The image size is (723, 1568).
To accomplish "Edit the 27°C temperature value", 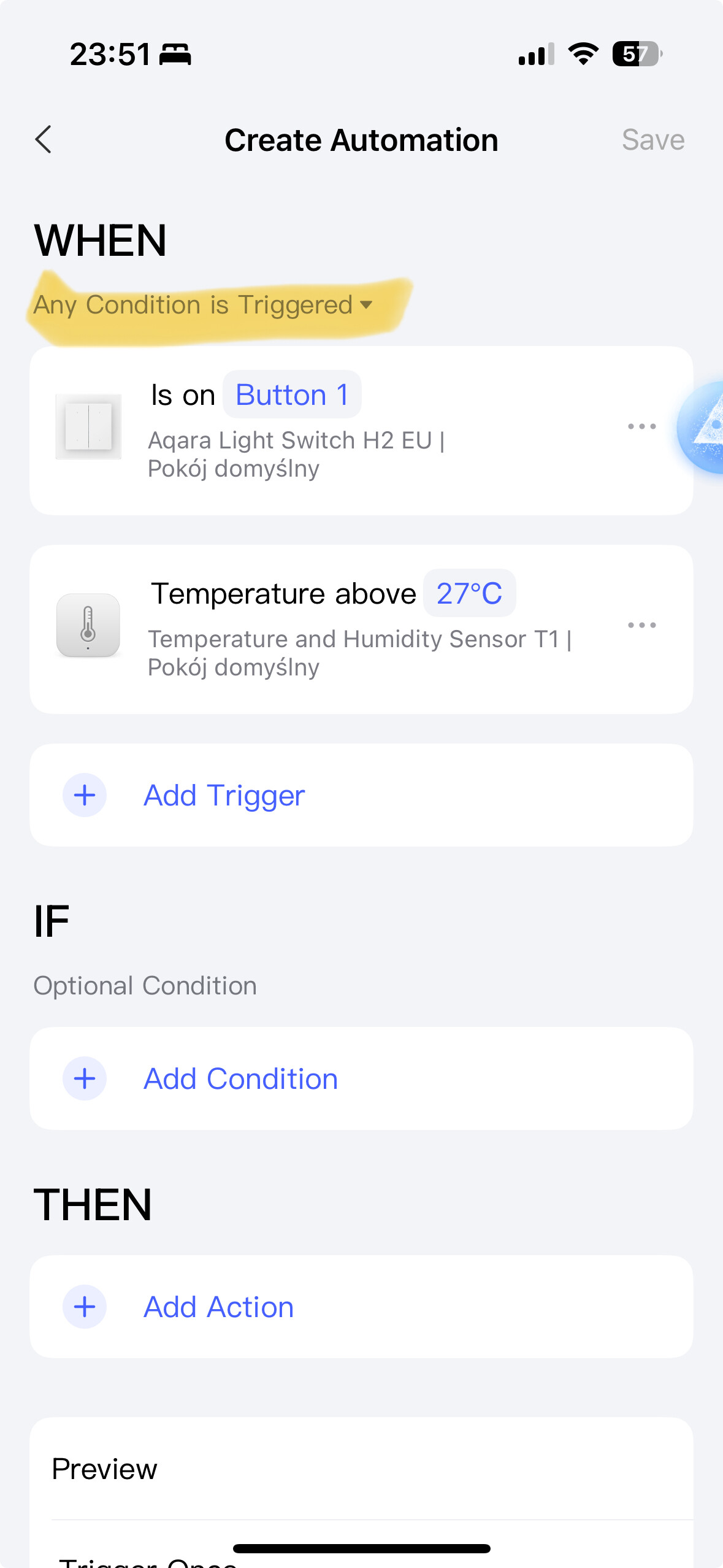I will click(469, 593).
